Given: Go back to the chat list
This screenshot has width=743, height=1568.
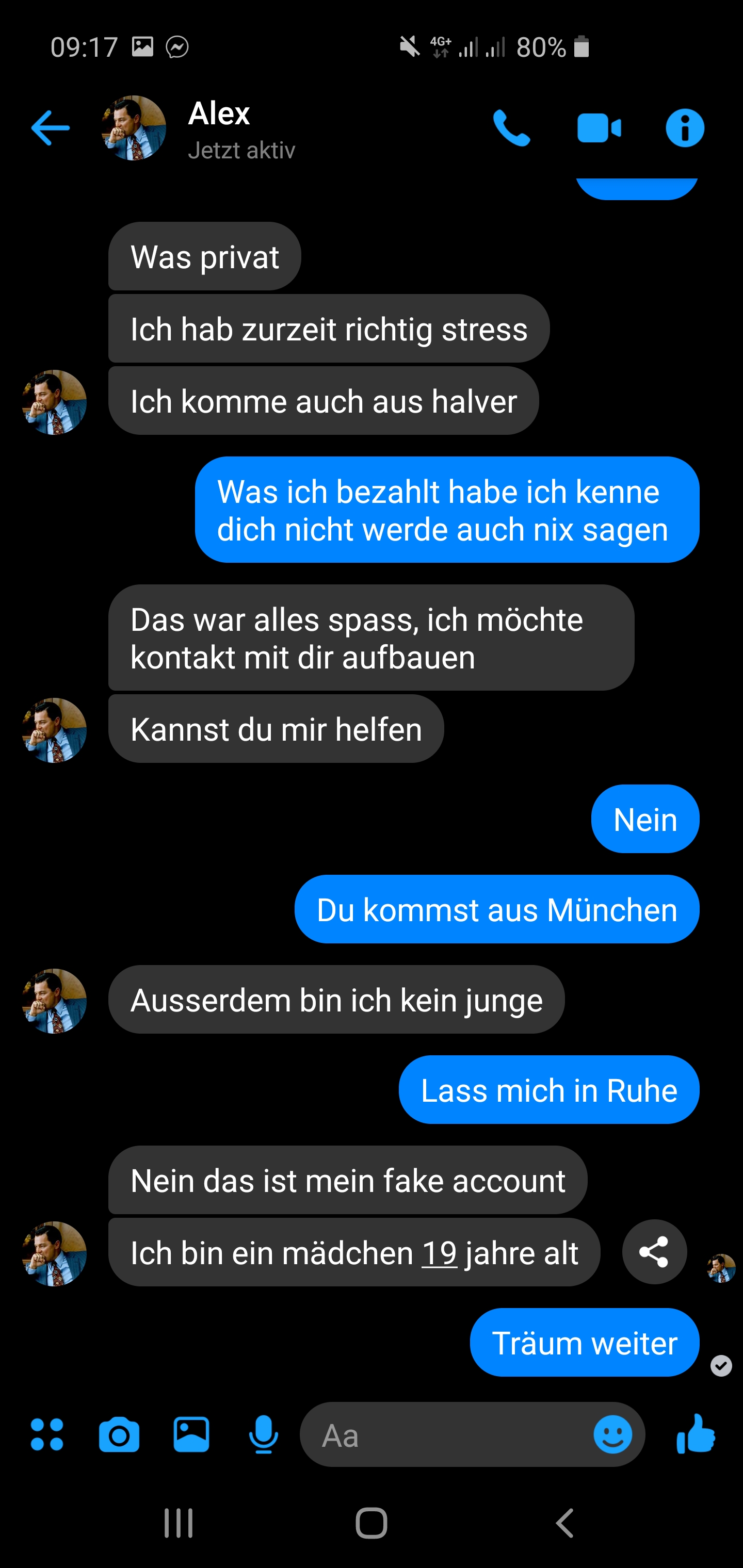Looking at the screenshot, I should (x=50, y=128).
